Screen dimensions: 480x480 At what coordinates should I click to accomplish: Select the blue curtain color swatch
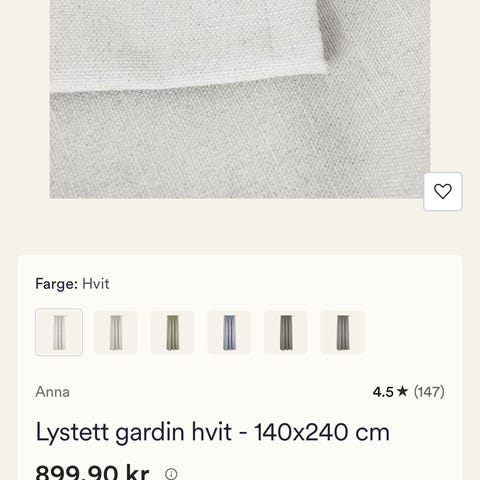coord(229,332)
